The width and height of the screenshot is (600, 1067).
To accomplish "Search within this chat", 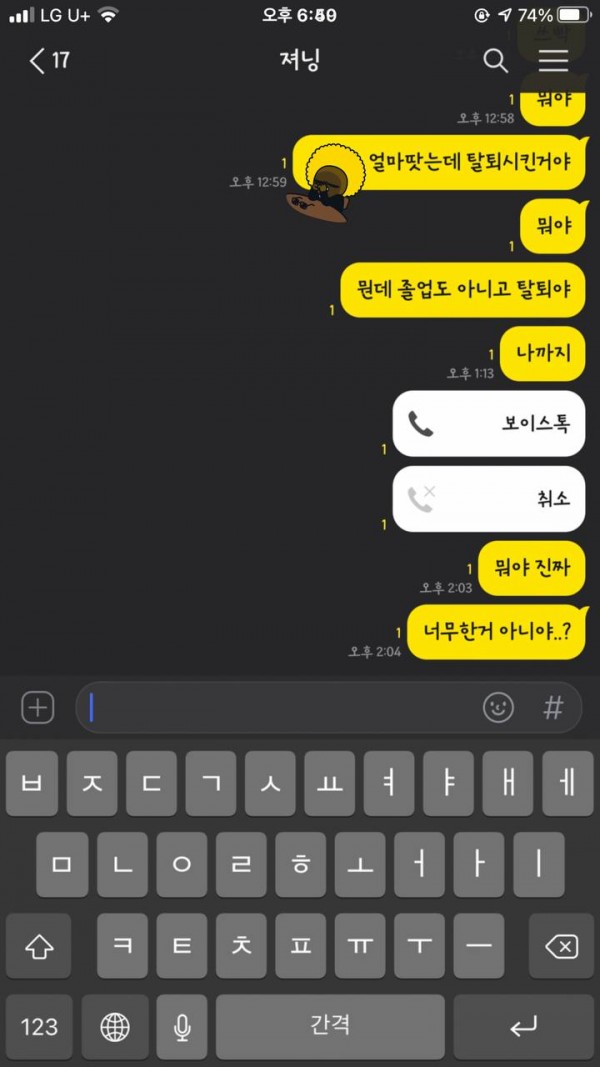I will coord(496,61).
